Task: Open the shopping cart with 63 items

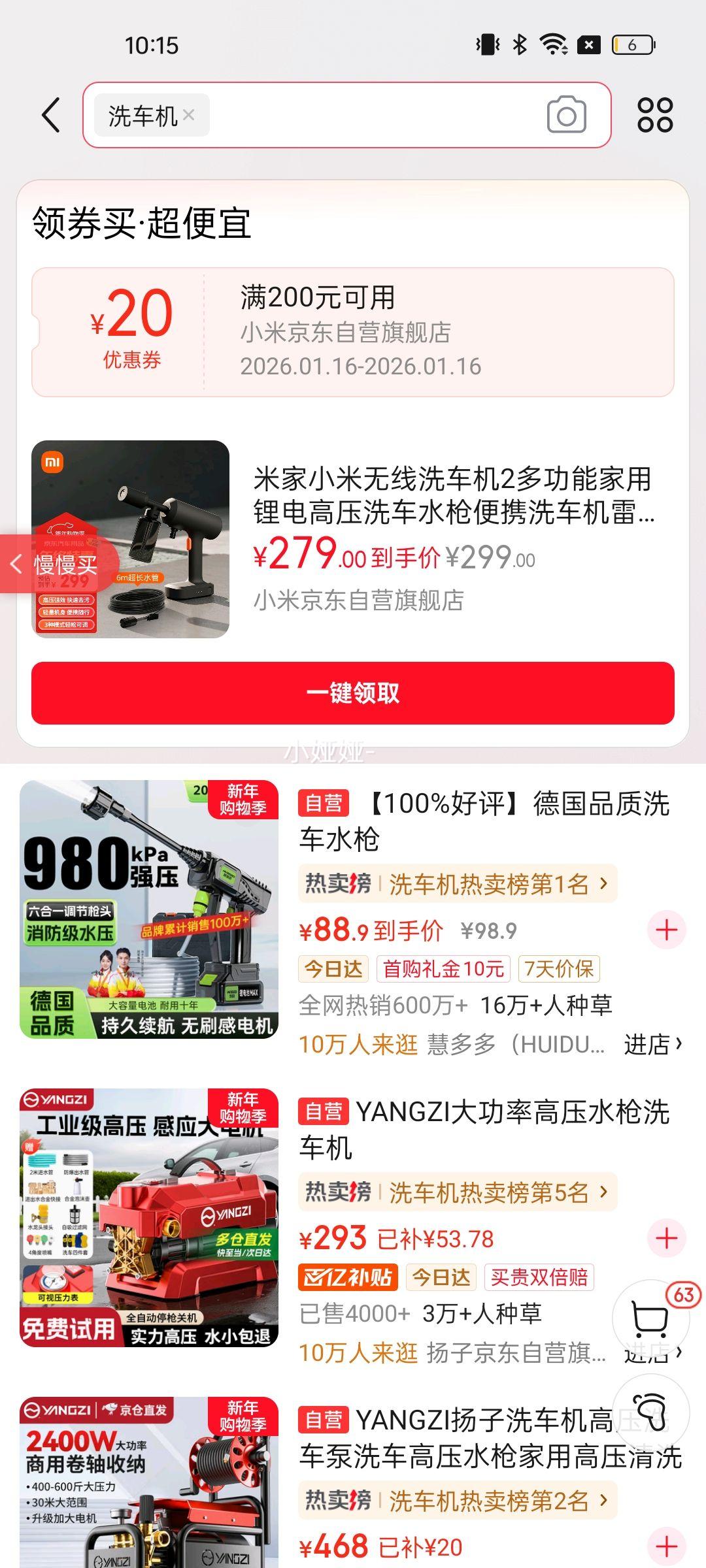Action: [x=650, y=1318]
